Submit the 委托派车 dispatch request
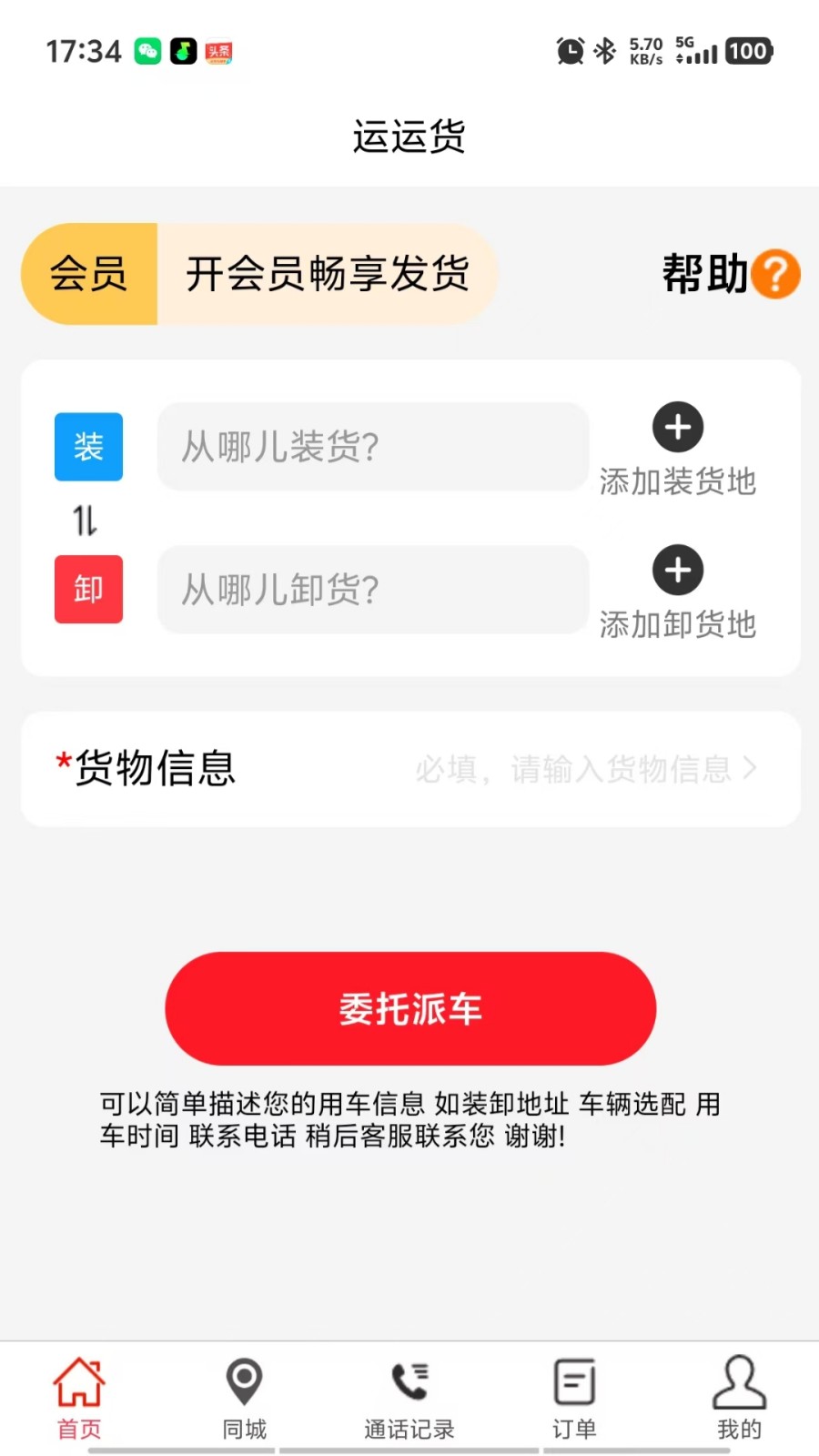 (x=410, y=1008)
